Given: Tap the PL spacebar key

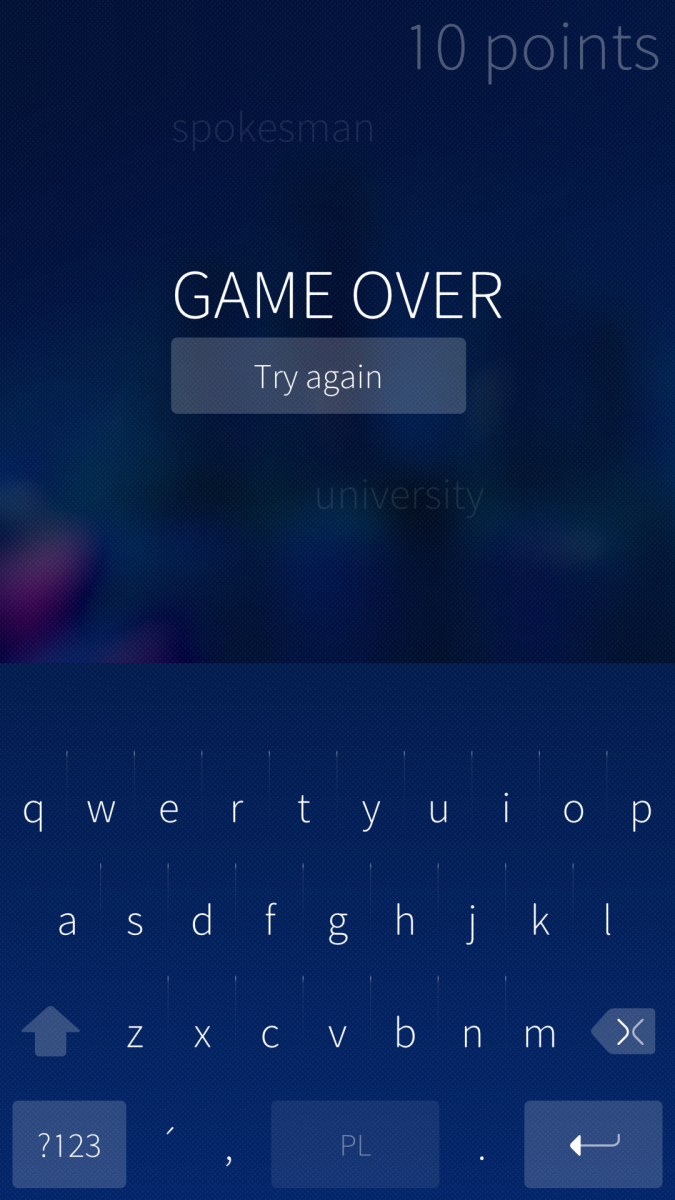Looking at the screenshot, I should coord(355,1144).
